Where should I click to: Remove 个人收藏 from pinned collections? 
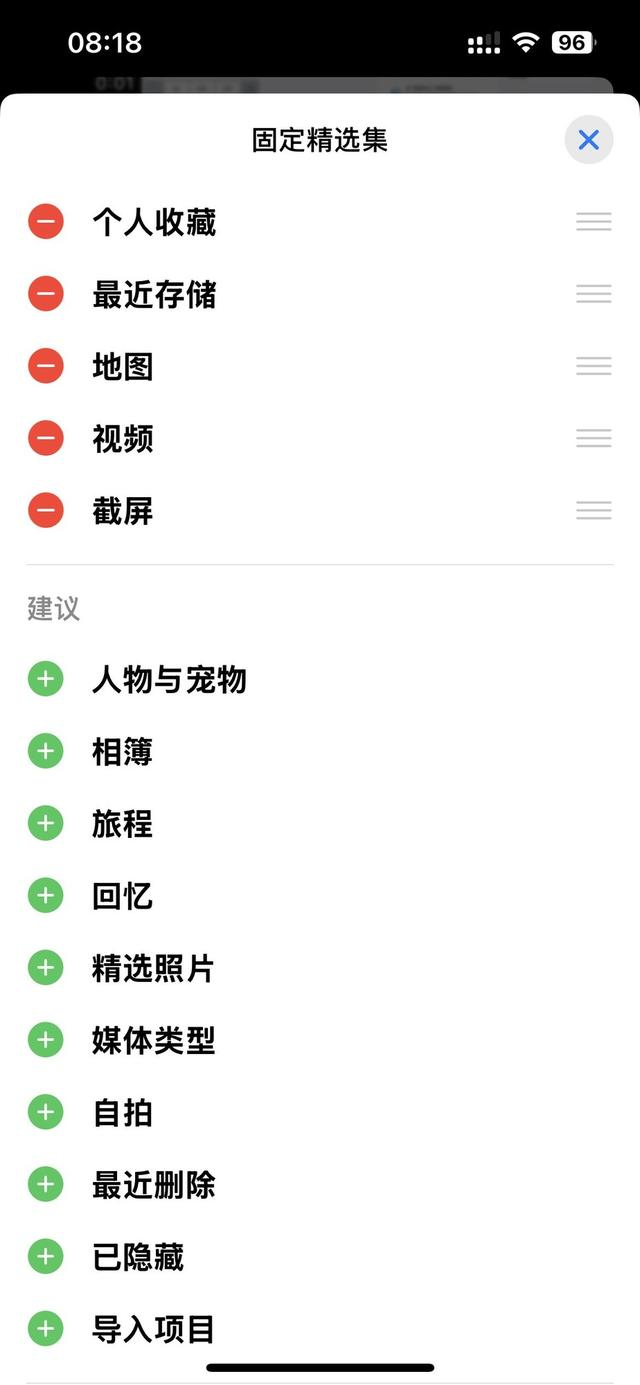(x=46, y=221)
